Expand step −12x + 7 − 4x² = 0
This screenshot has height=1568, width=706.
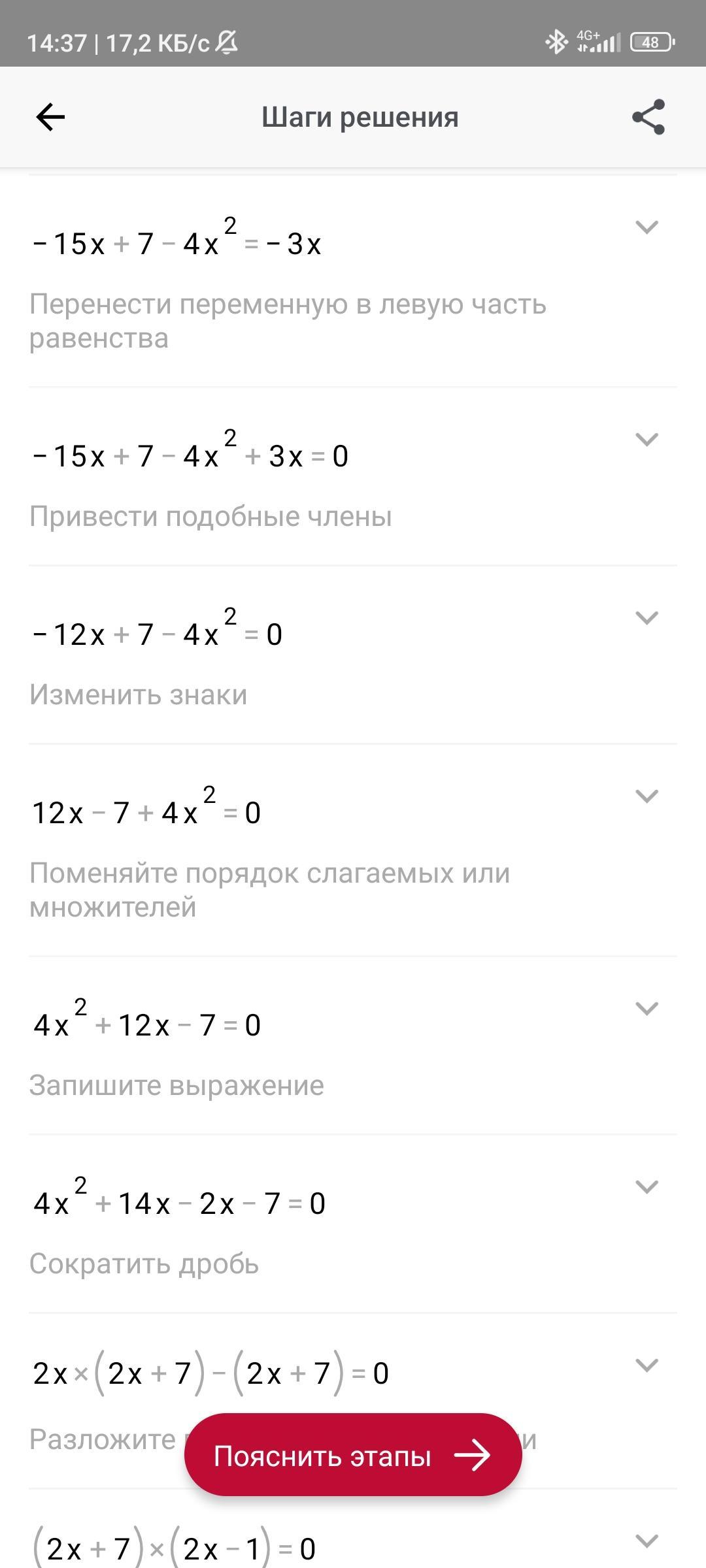[x=647, y=617]
